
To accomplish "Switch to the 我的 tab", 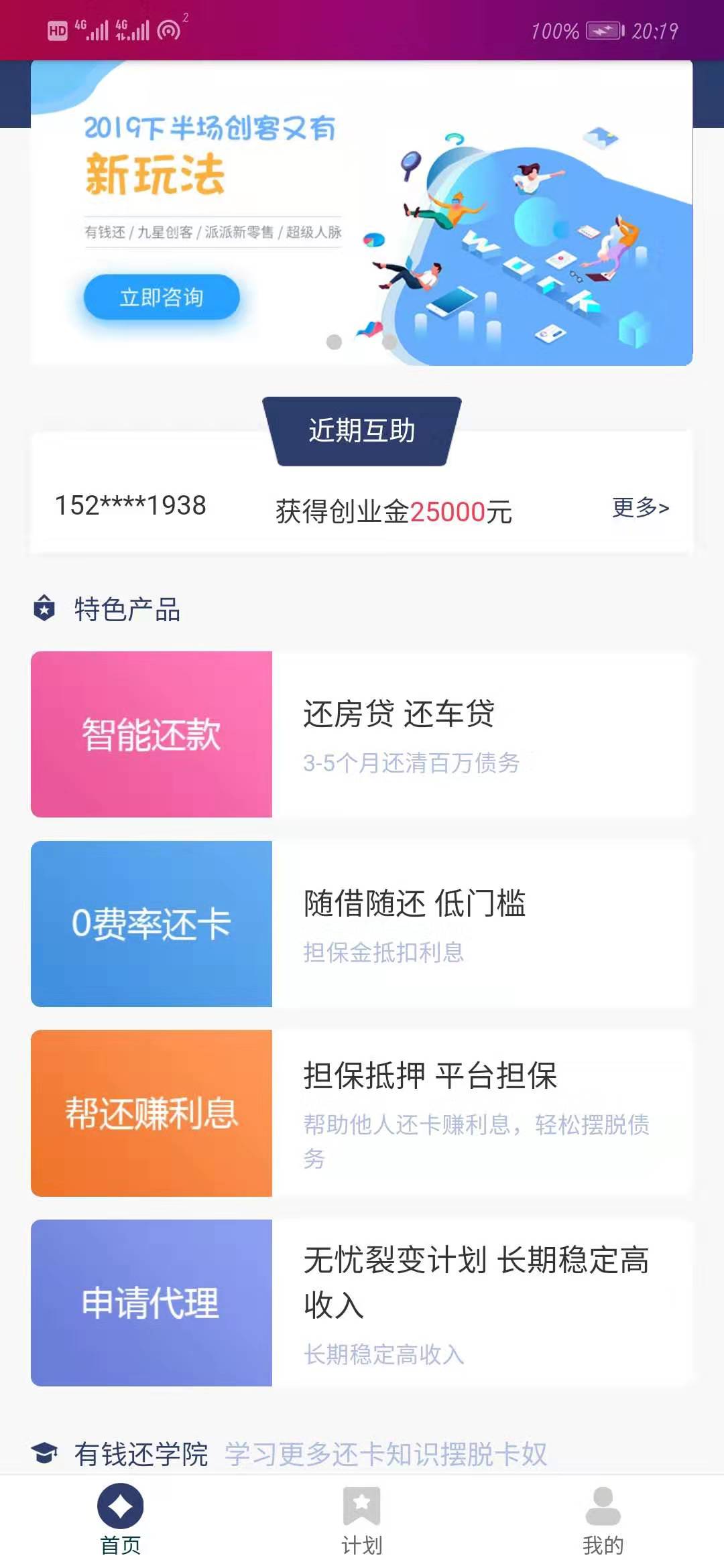I will (603, 1528).
